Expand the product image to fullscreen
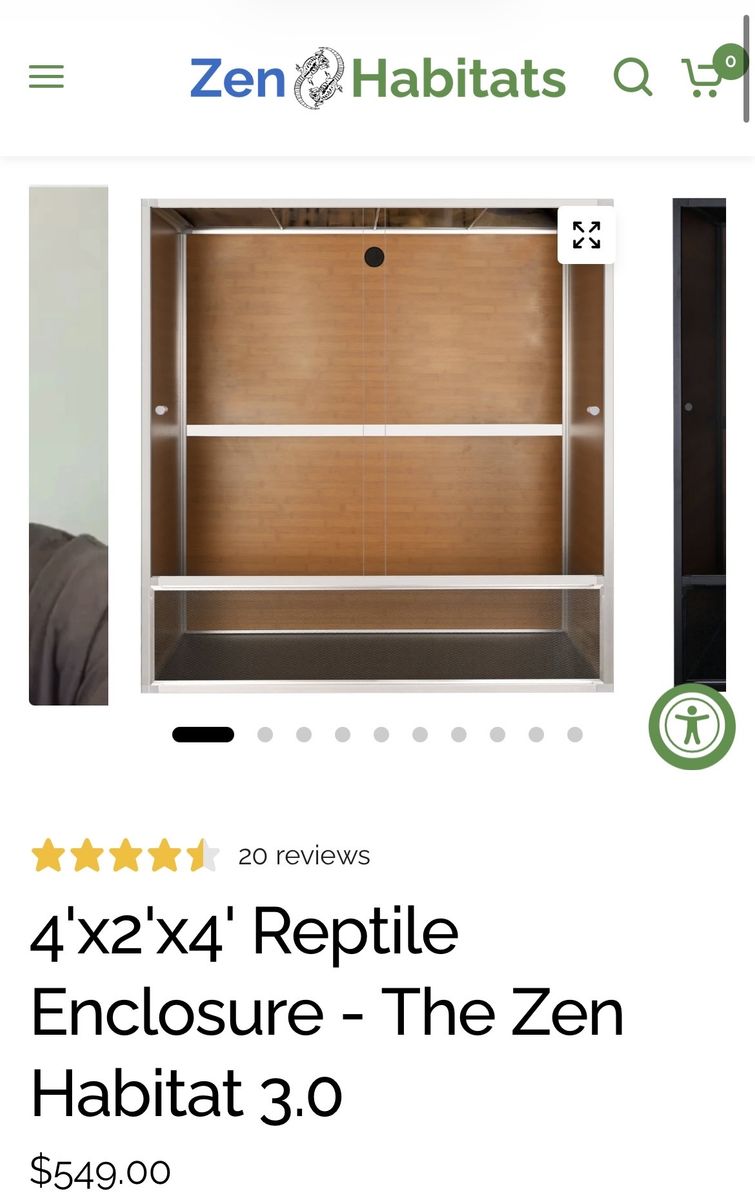 [586, 235]
